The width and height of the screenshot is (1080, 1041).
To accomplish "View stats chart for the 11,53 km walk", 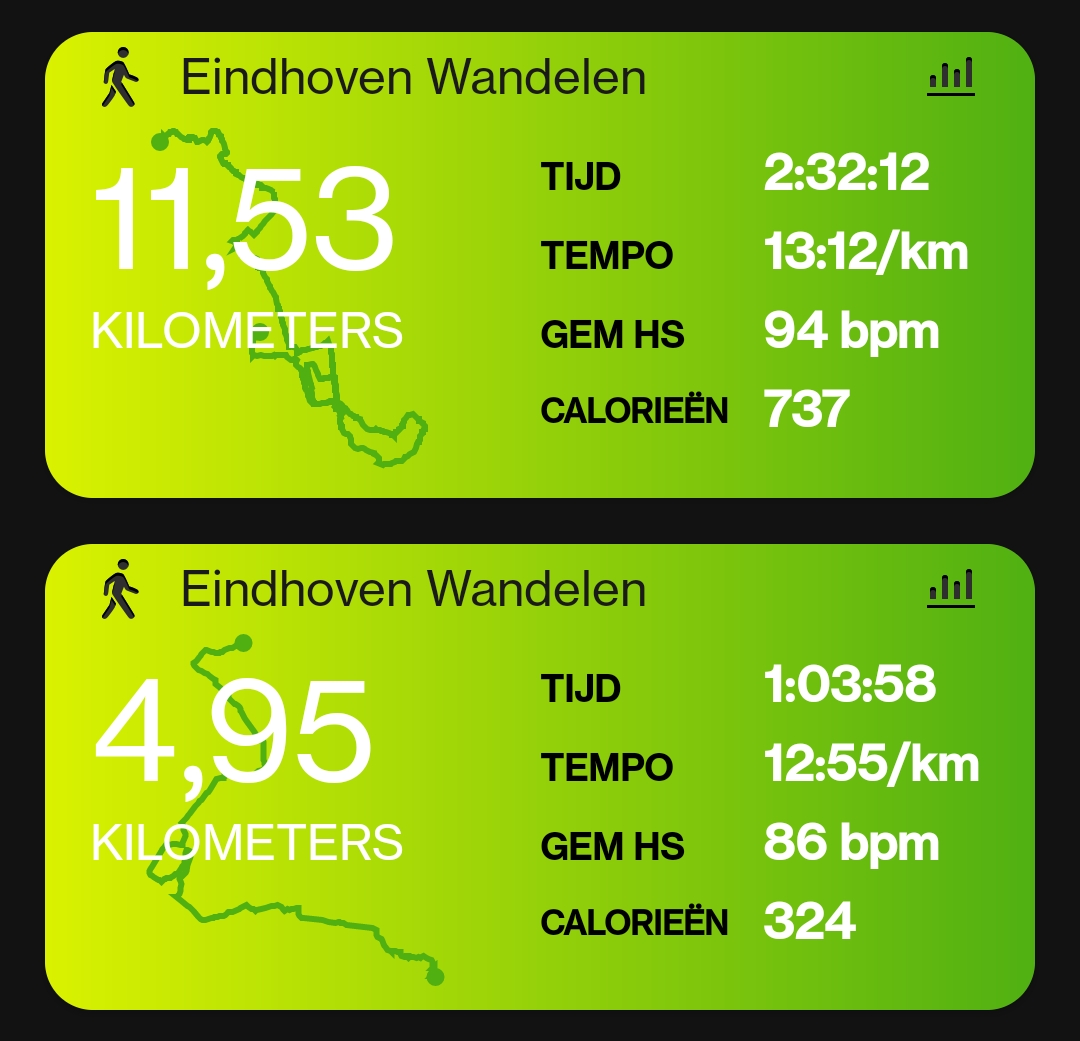I will pos(950,77).
